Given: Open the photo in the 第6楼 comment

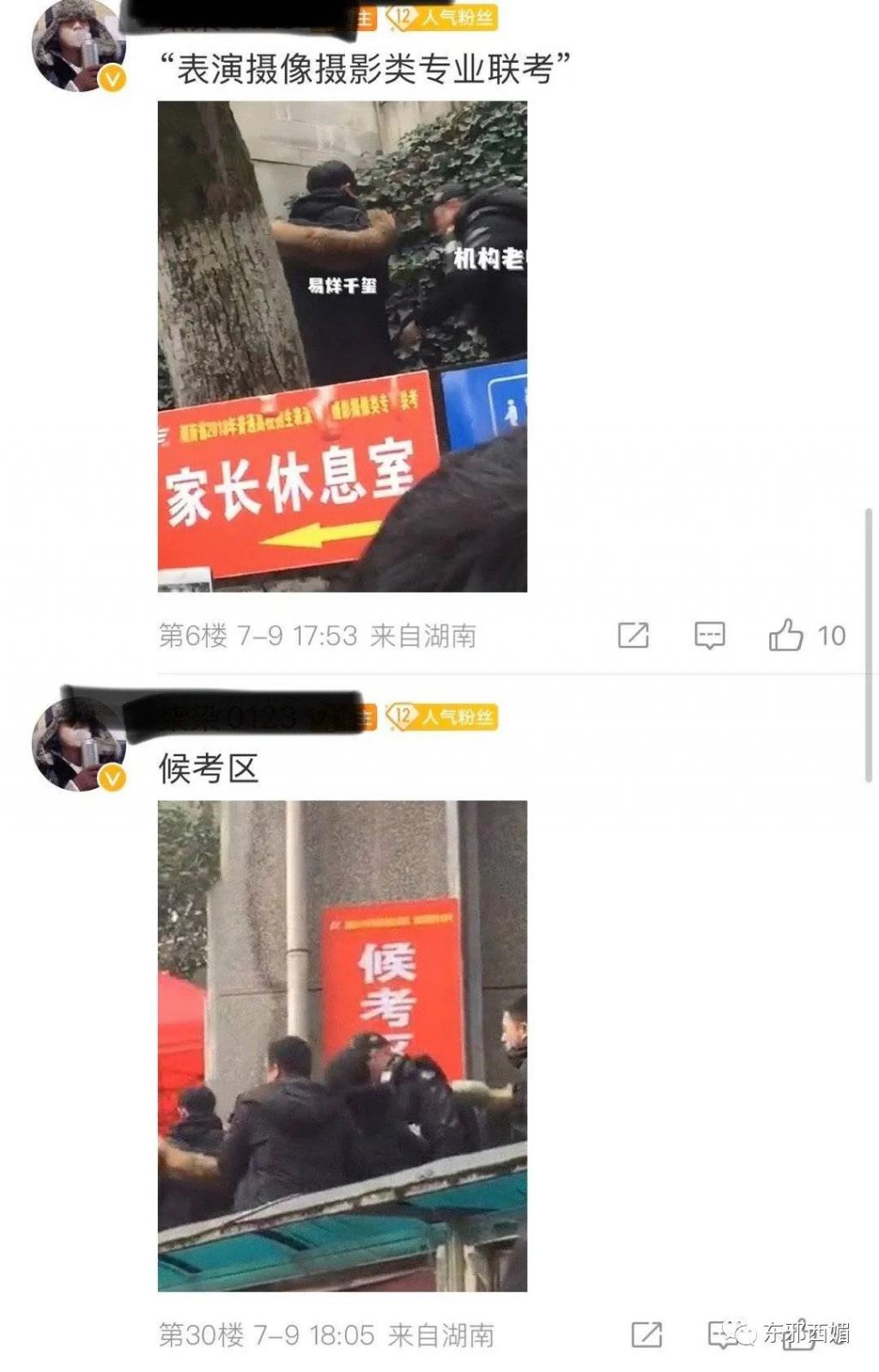Looking at the screenshot, I should coord(342,346).
